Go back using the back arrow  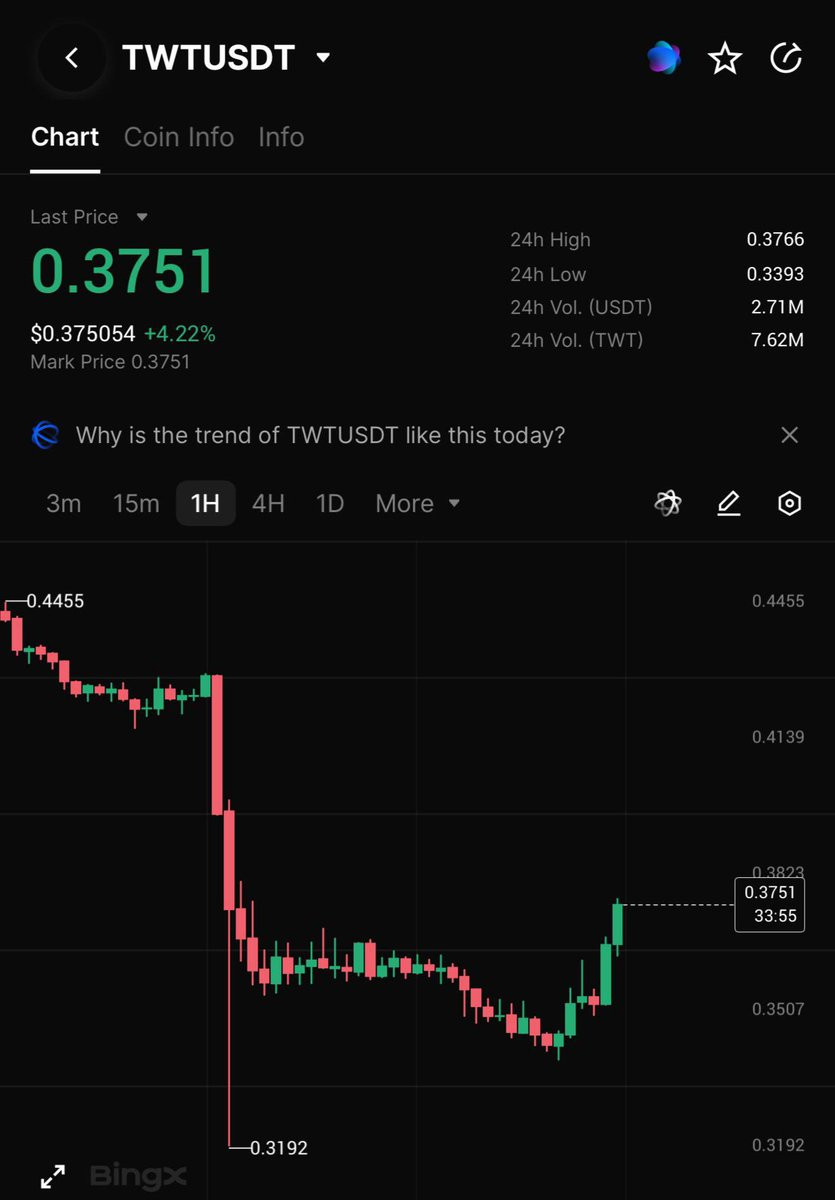pyautogui.click(x=71, y=58)
